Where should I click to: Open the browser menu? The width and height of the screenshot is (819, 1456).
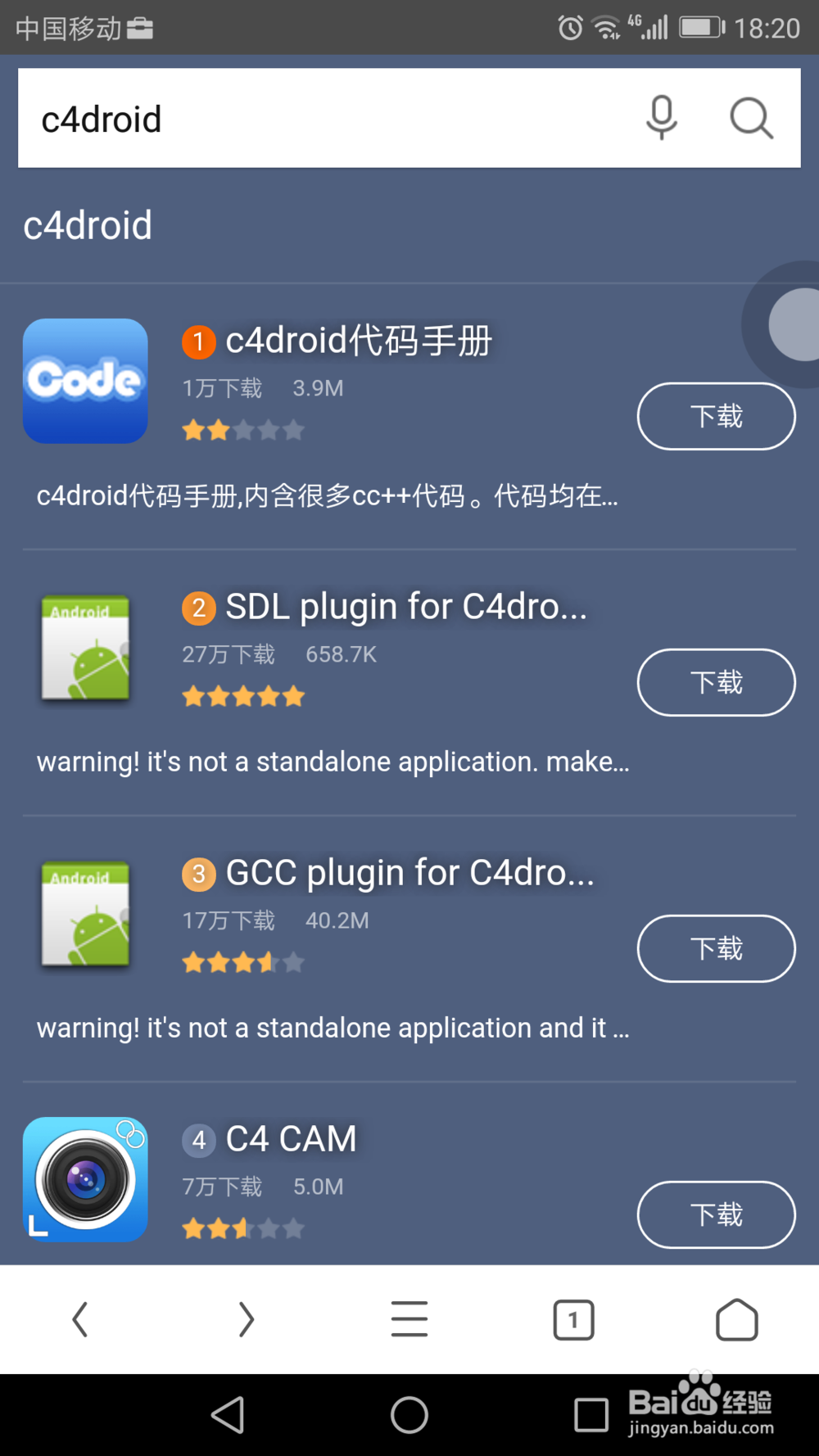[x=409, y=1319]
